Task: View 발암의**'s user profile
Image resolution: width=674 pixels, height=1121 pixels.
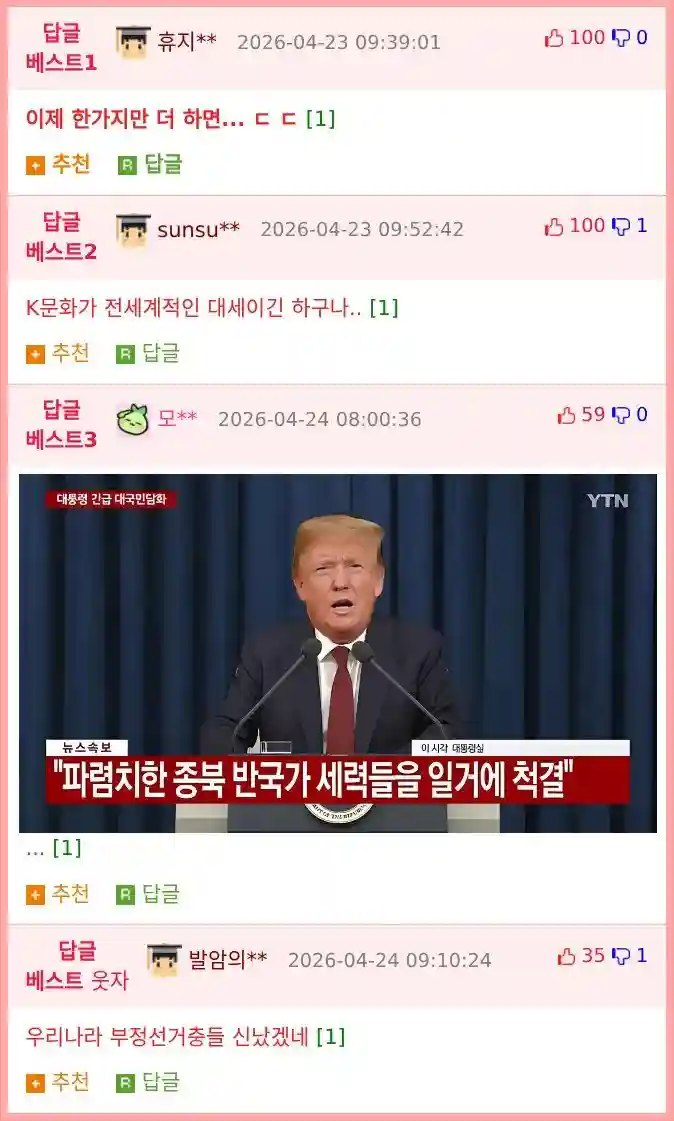Action: tap(228, 960)
